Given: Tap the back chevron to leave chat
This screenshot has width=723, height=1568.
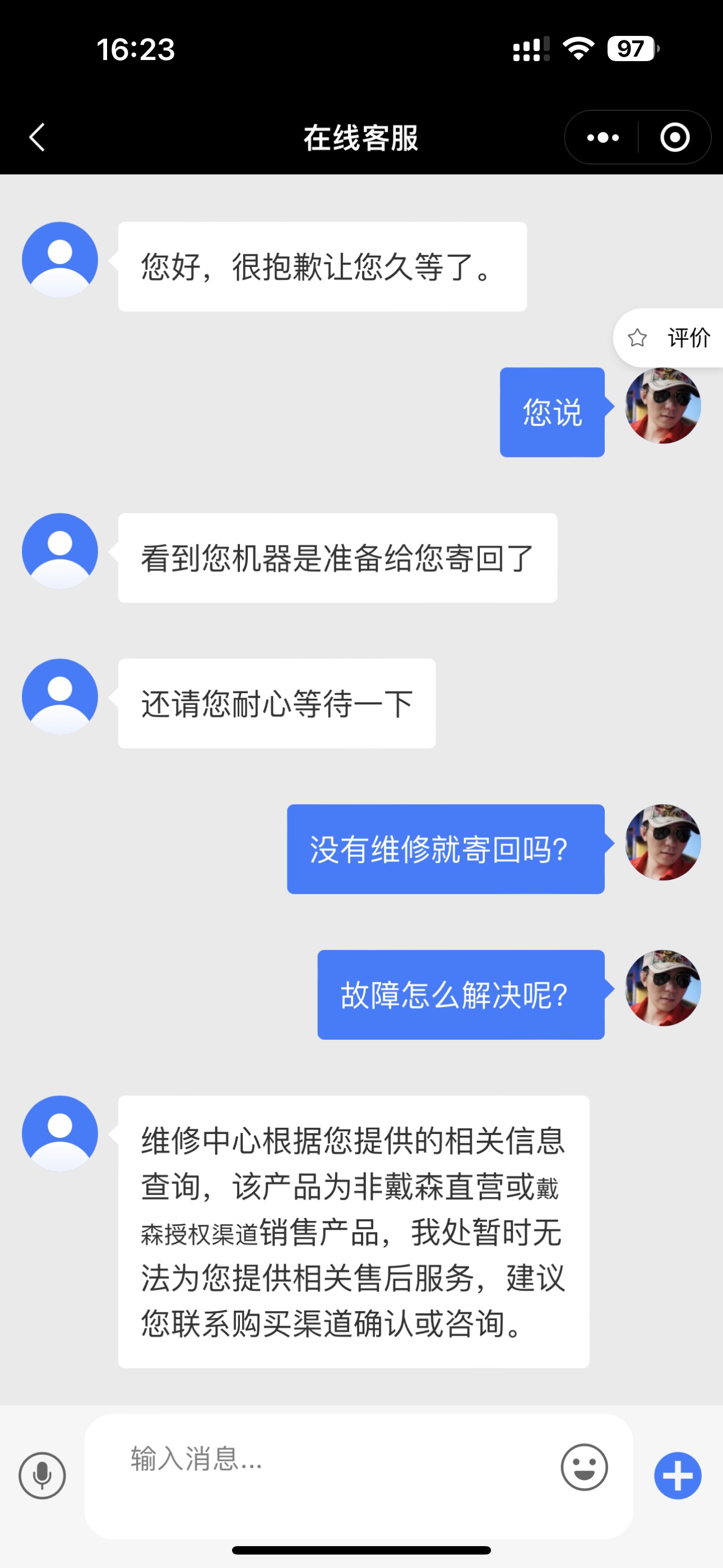Looking at the screenshot, I should click(36, 137).
